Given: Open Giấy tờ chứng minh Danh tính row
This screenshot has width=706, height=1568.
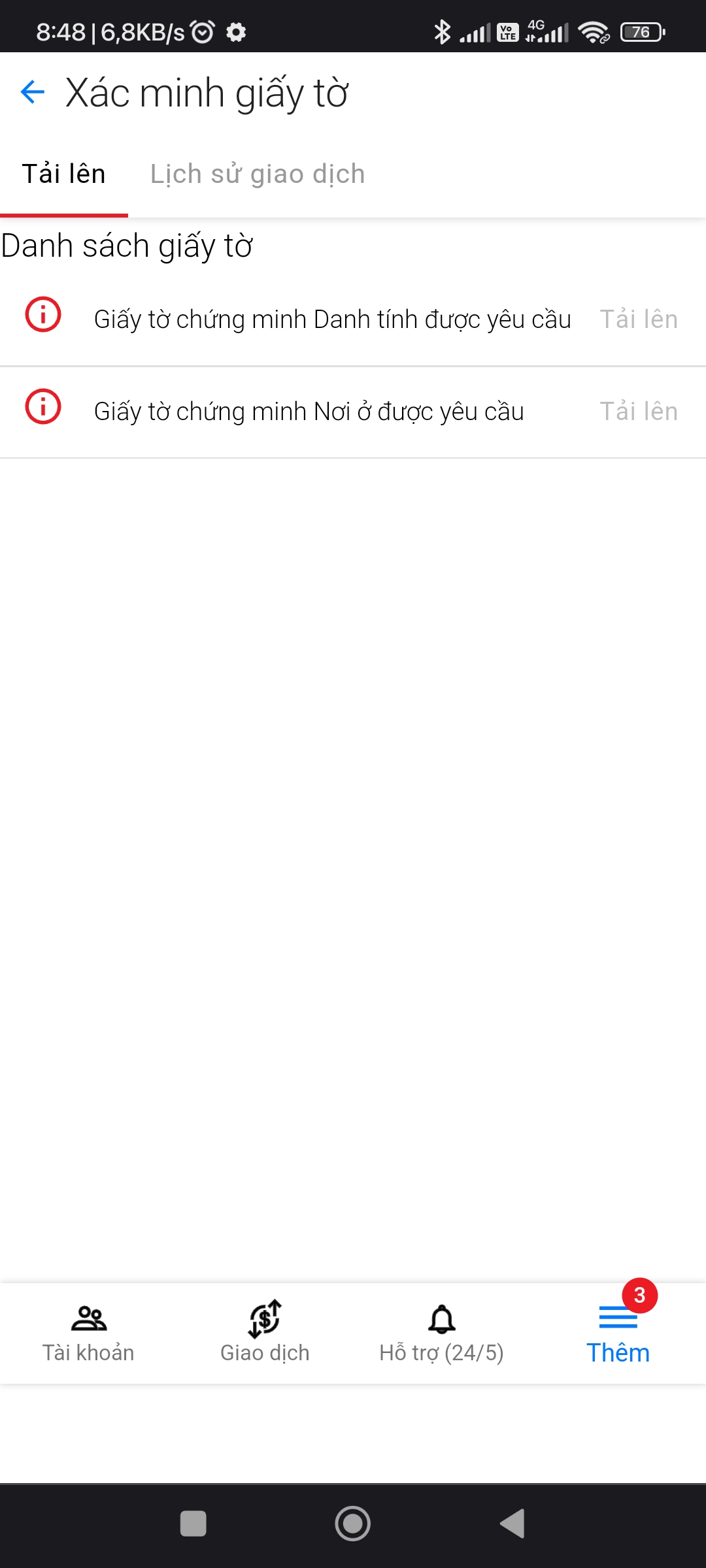Looking at the screenshot, I should (x=332, y=319).
